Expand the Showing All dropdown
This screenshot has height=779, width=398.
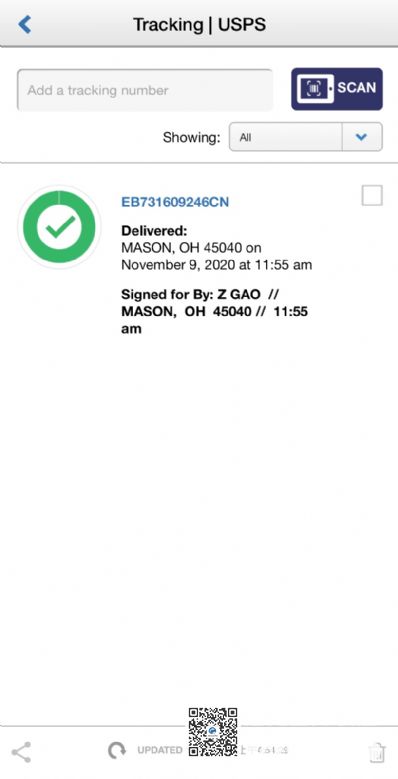pyautogui.click(x=306, y=137)
